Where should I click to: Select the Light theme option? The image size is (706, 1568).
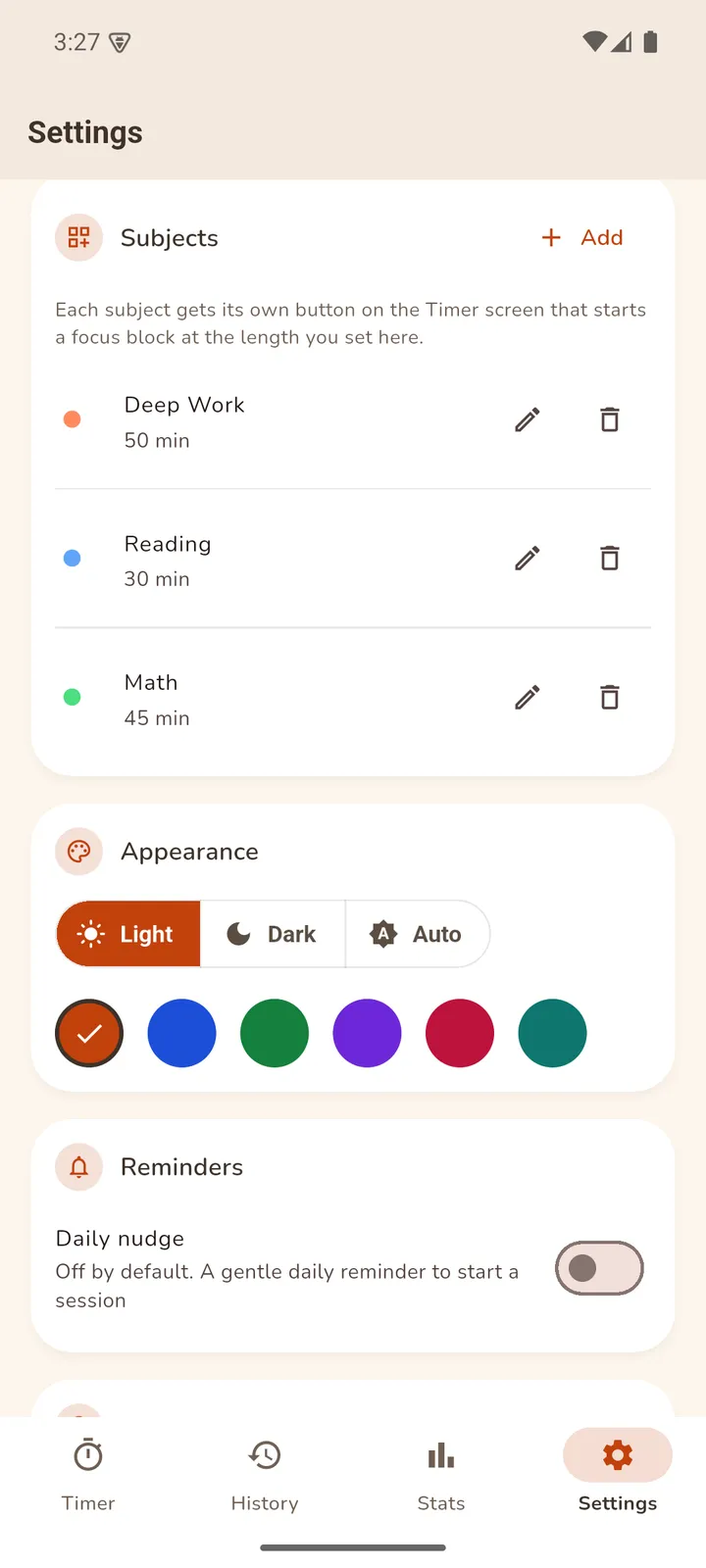(x=128, y=934)
